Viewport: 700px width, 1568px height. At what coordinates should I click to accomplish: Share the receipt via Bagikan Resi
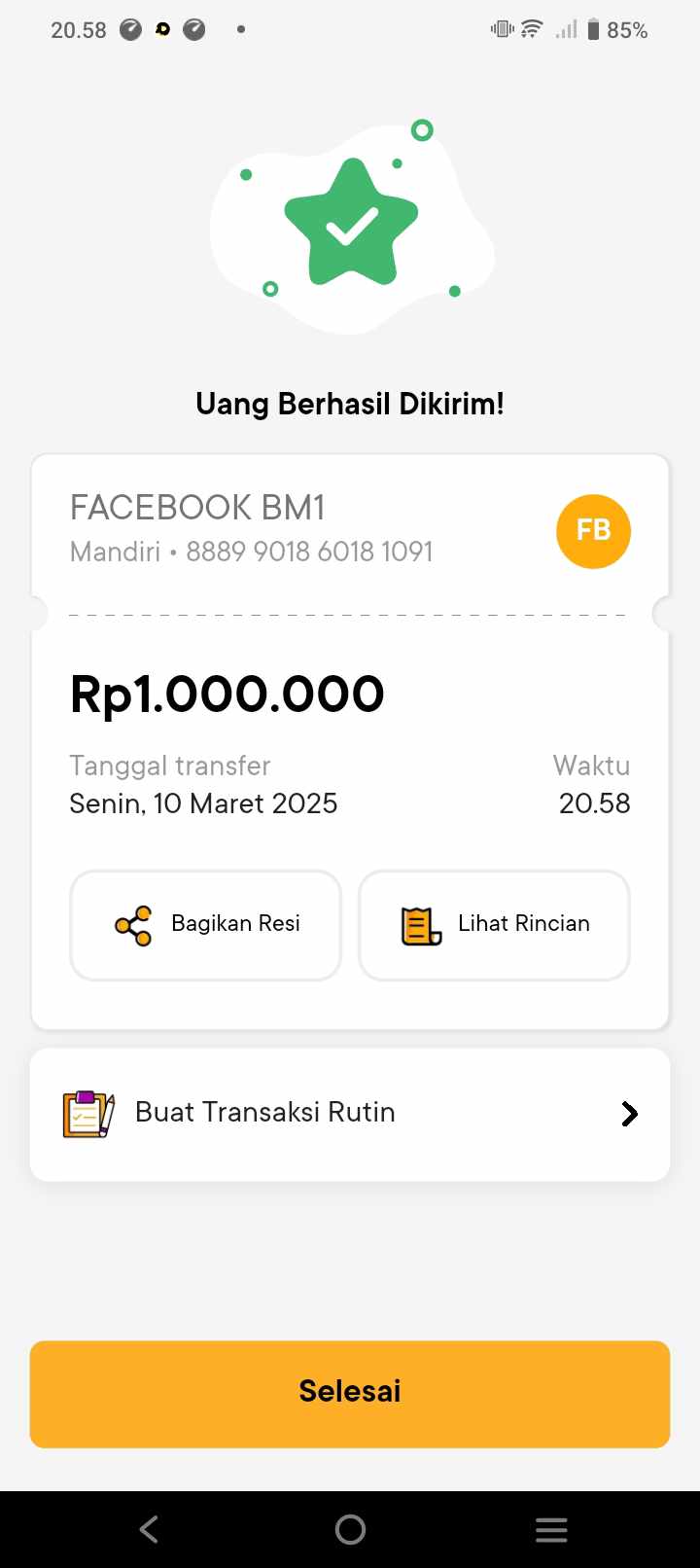pyautogui.click(x=206, y=925)
